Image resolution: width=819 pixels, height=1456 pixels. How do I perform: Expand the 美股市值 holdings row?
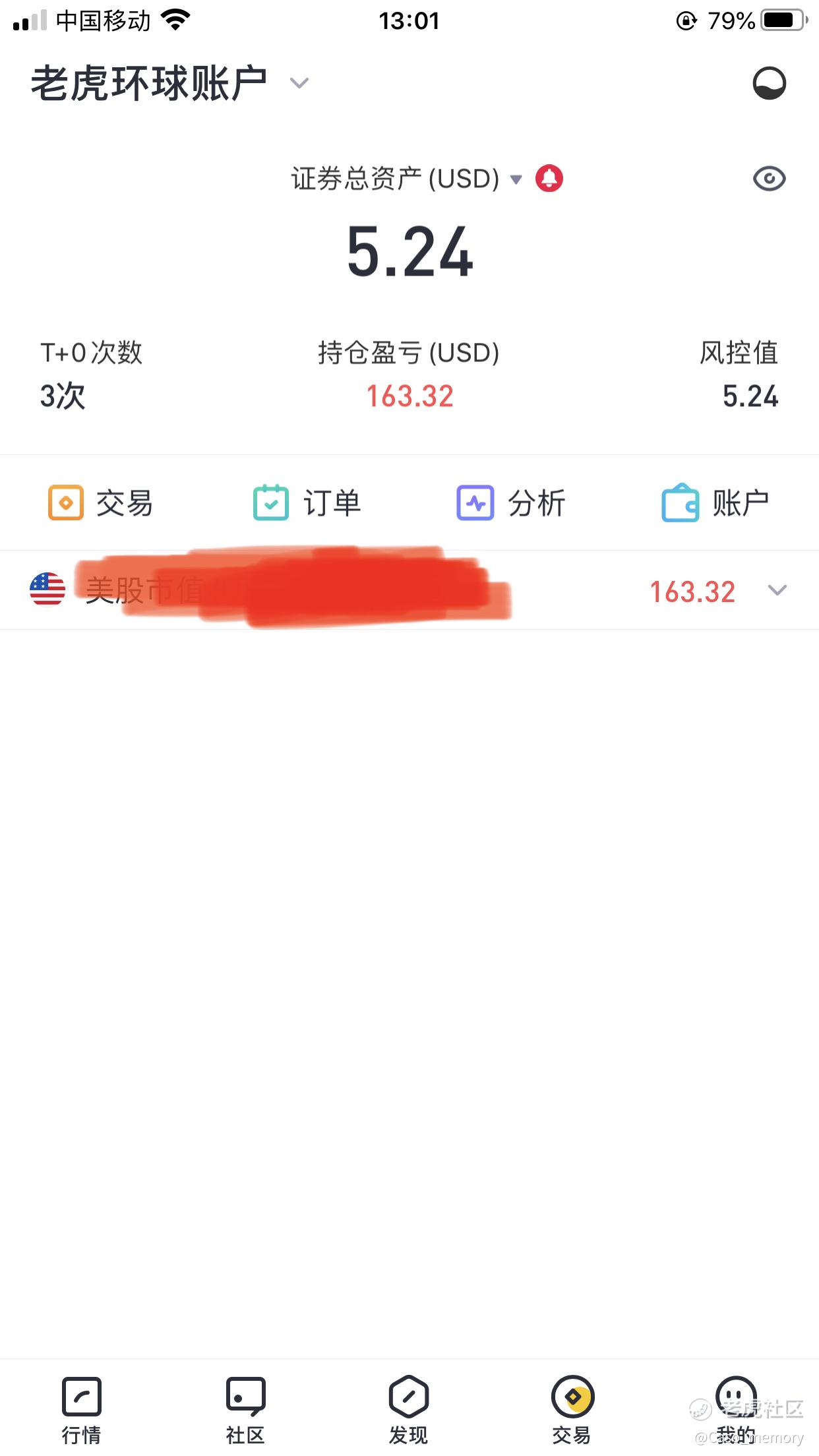point(409,590)
